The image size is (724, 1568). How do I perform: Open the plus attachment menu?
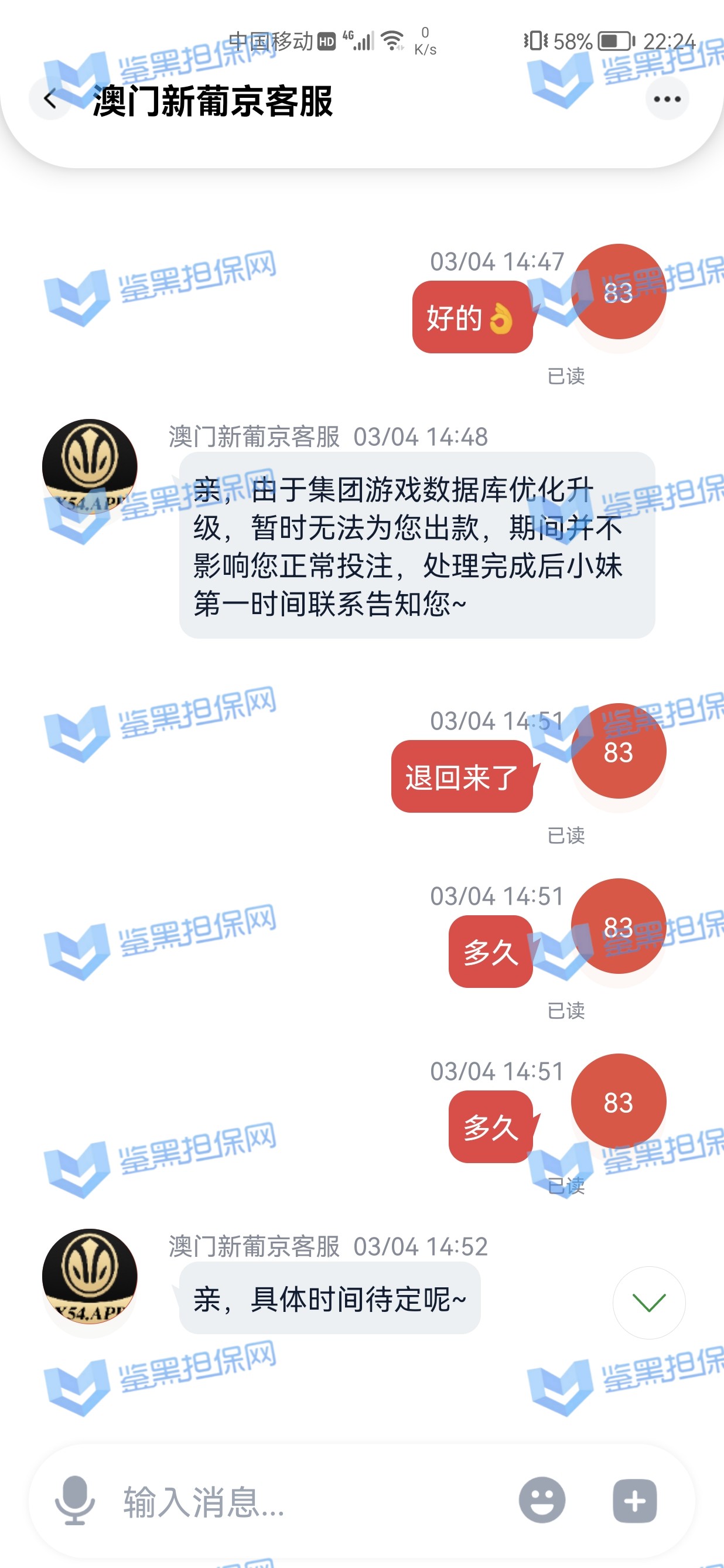(x=634, y=1501)
